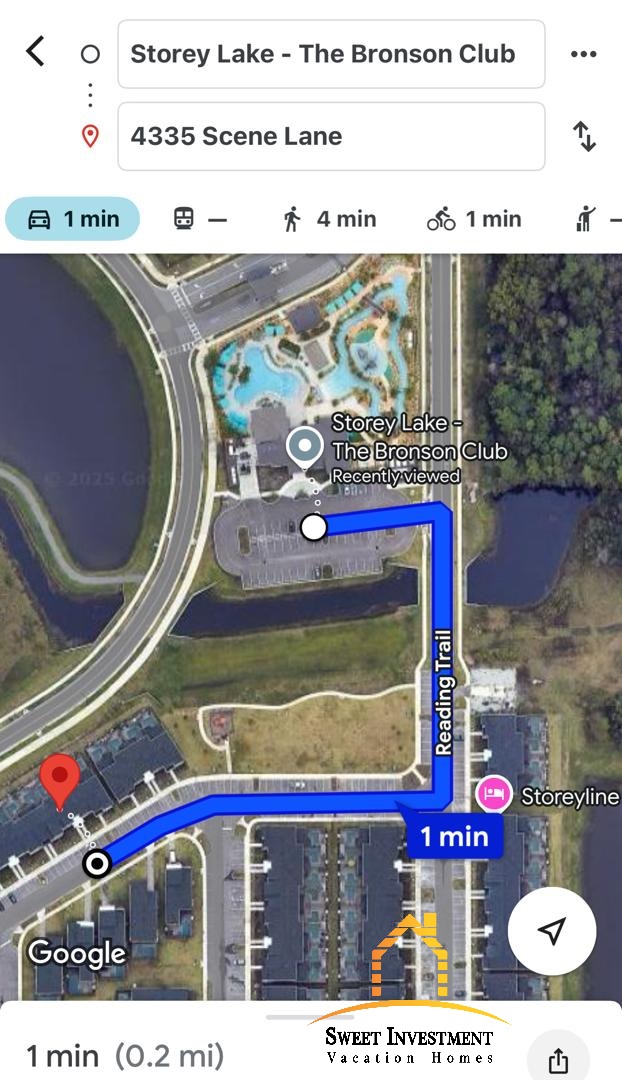Switch to public transit mode
This screenshot has width=622, height=1080.
click(200, 219)
